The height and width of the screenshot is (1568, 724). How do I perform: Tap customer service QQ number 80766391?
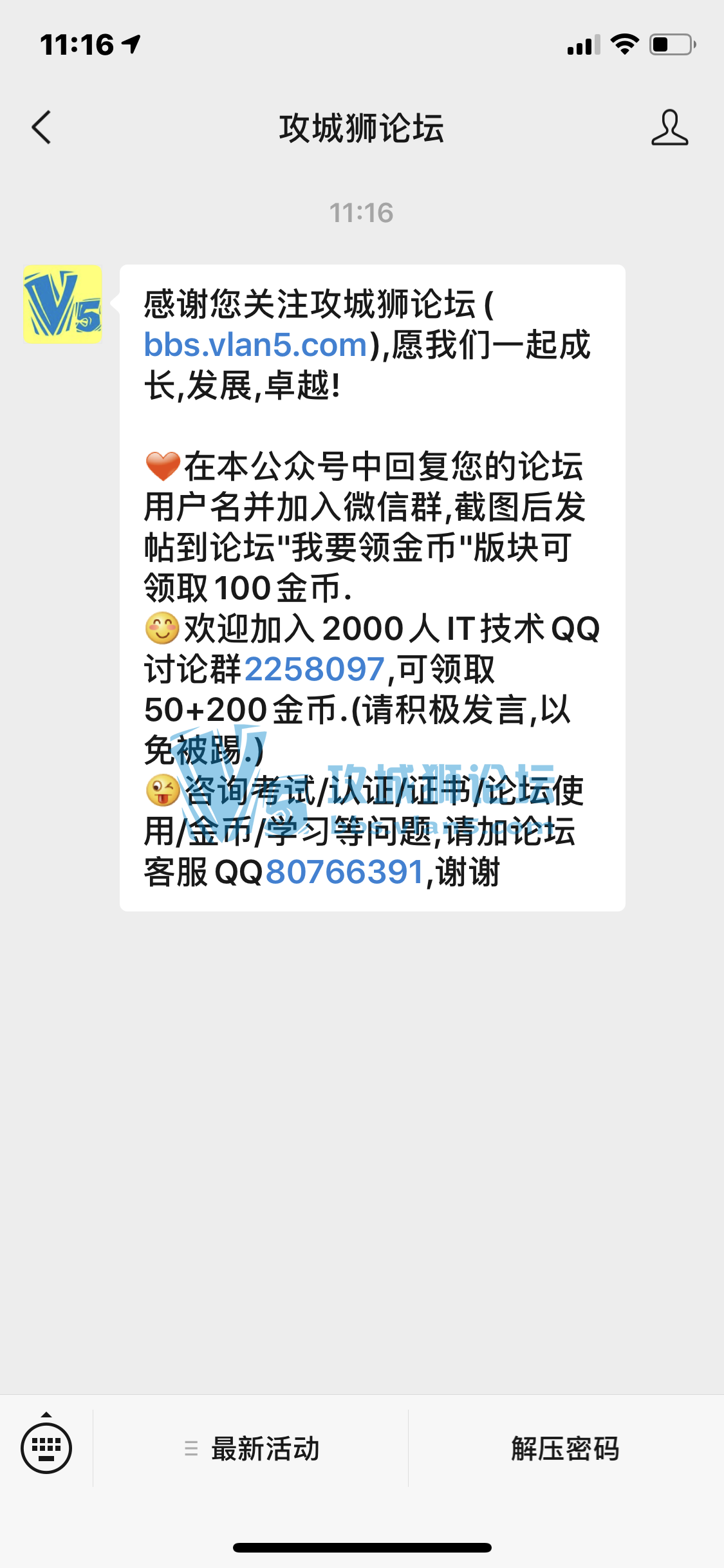pyautogui.click(x=344, y=873)
